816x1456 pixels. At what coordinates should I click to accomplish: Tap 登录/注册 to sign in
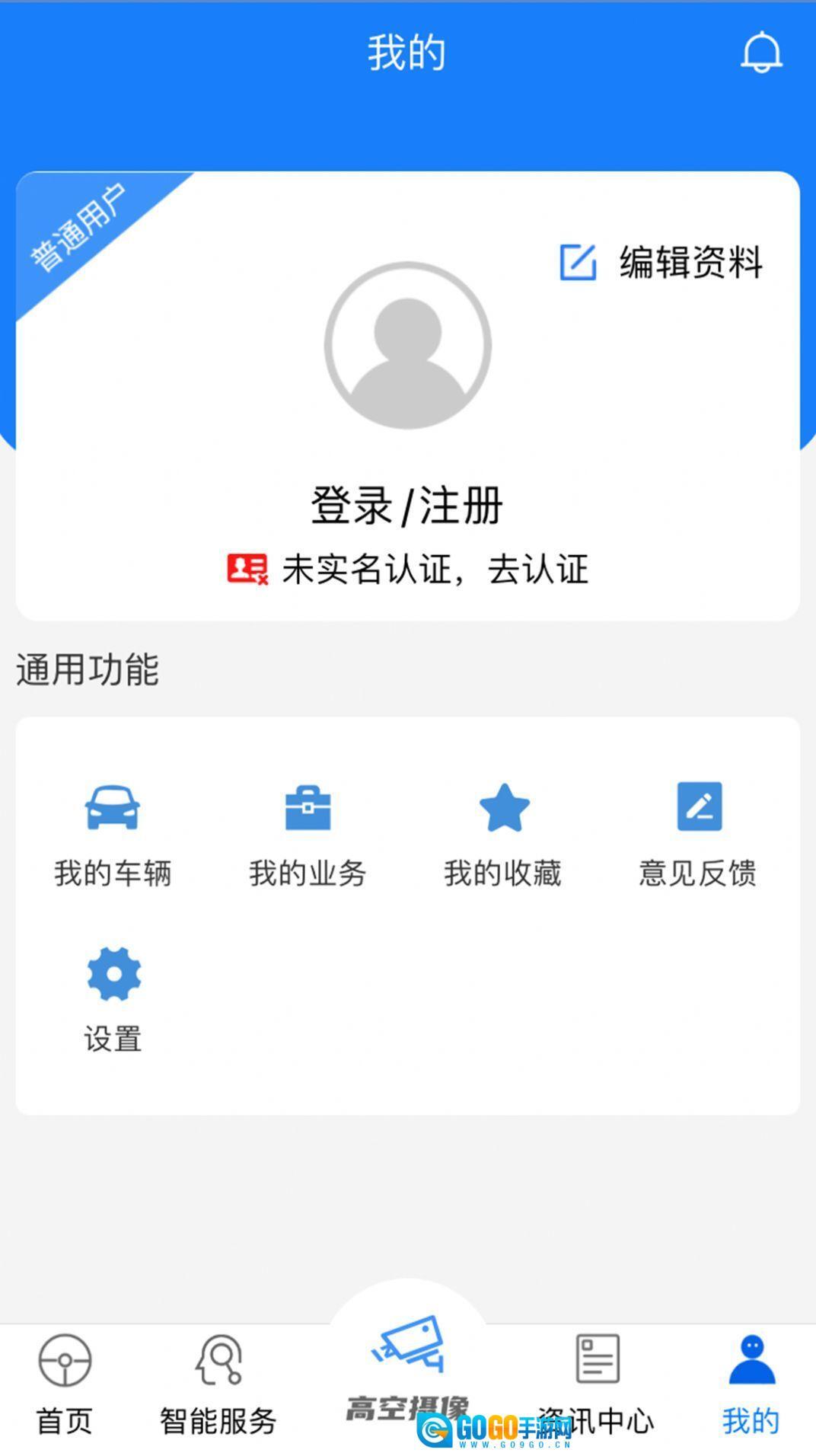(407, 505)
